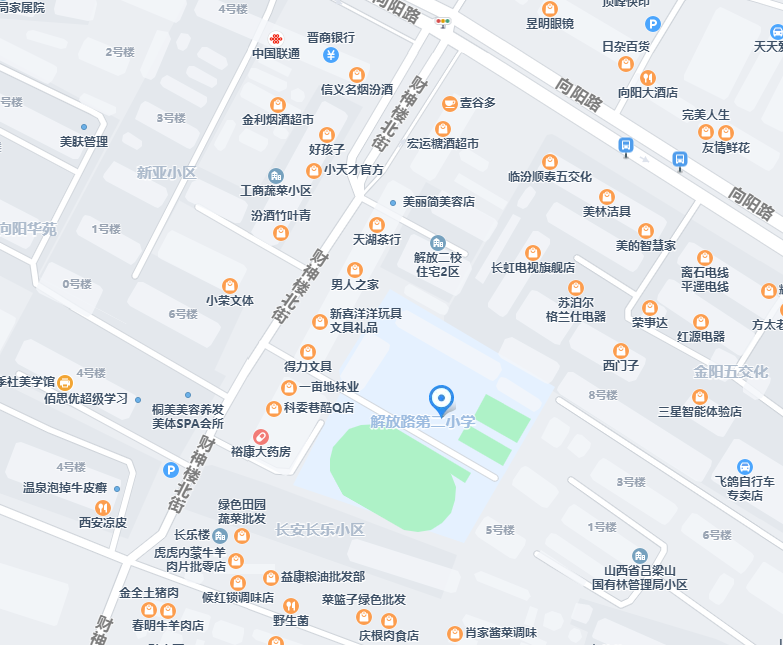This screenshot has width=783, height=645.
Task: Select the 野生菌 restaurant marker
Action: [291, 605]
